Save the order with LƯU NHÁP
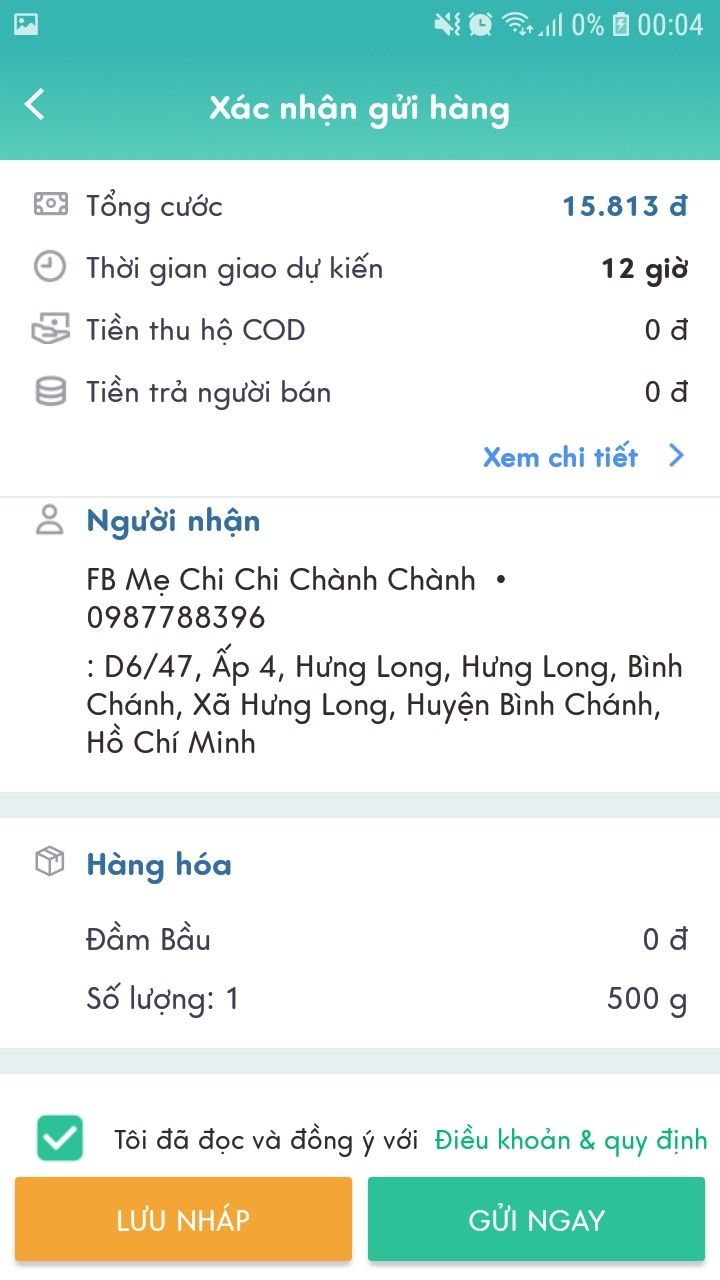Screen dimensions: 720x1280 click(183, 1219)
